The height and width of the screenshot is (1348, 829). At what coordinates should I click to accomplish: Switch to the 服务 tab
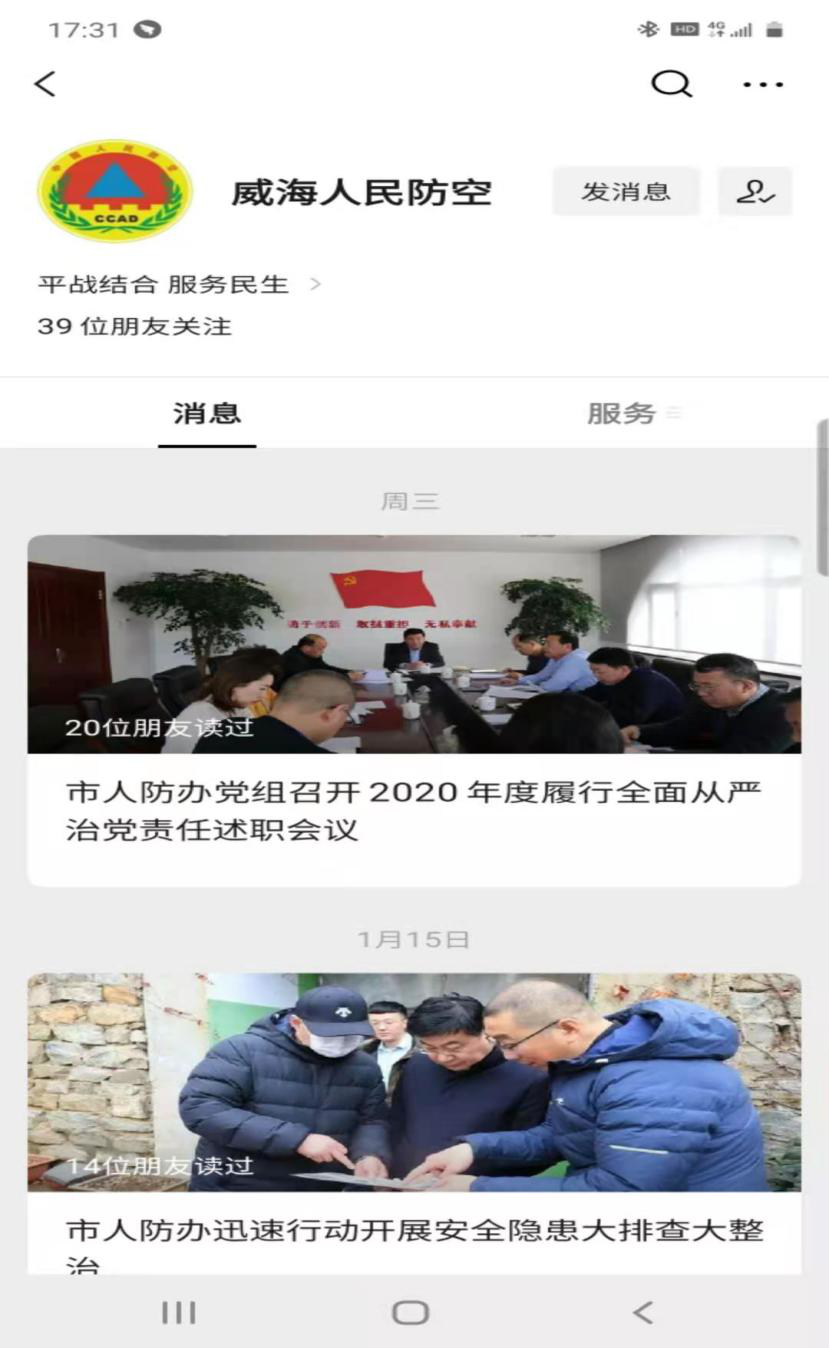[621, 413]
